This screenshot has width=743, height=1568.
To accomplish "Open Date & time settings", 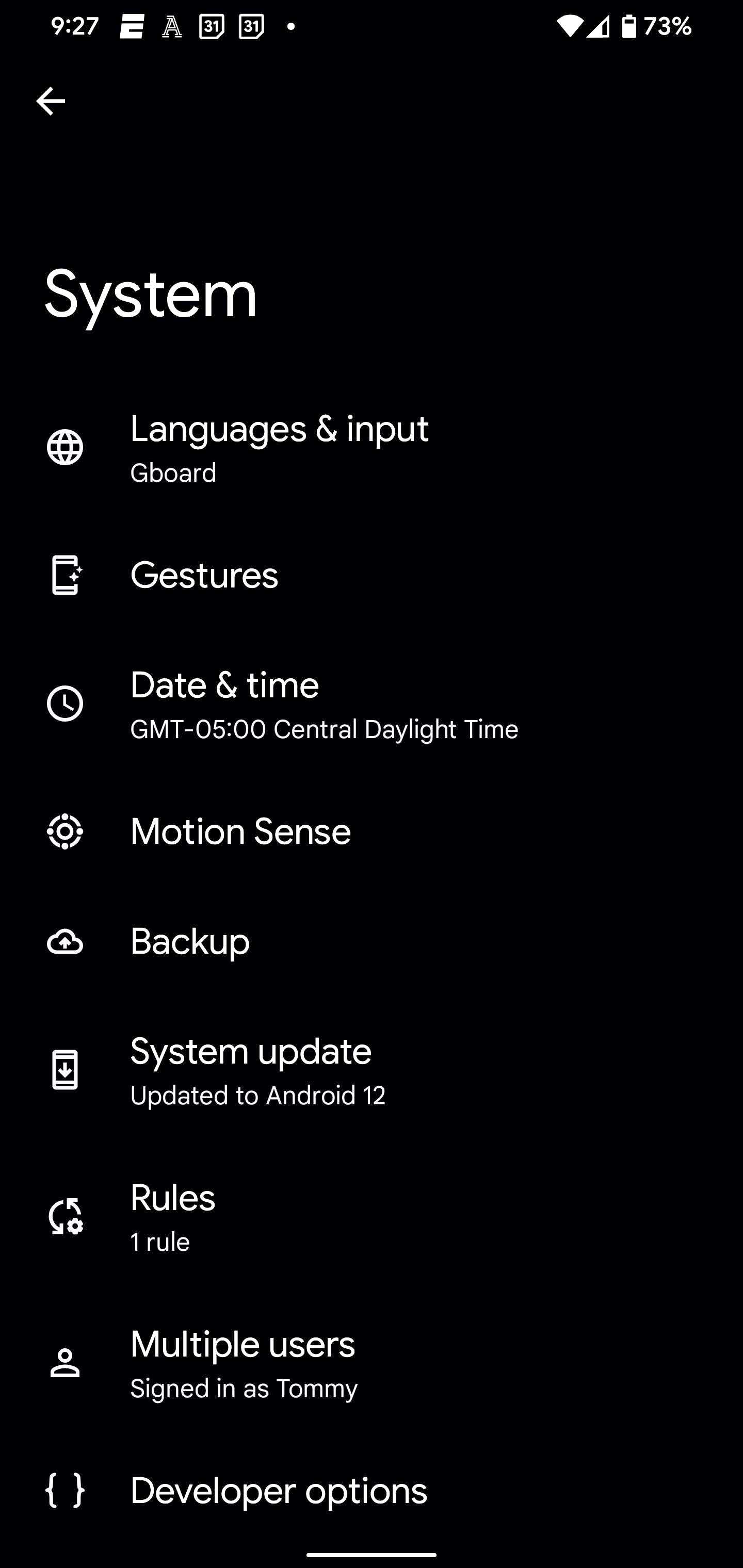I will point(323,704).
